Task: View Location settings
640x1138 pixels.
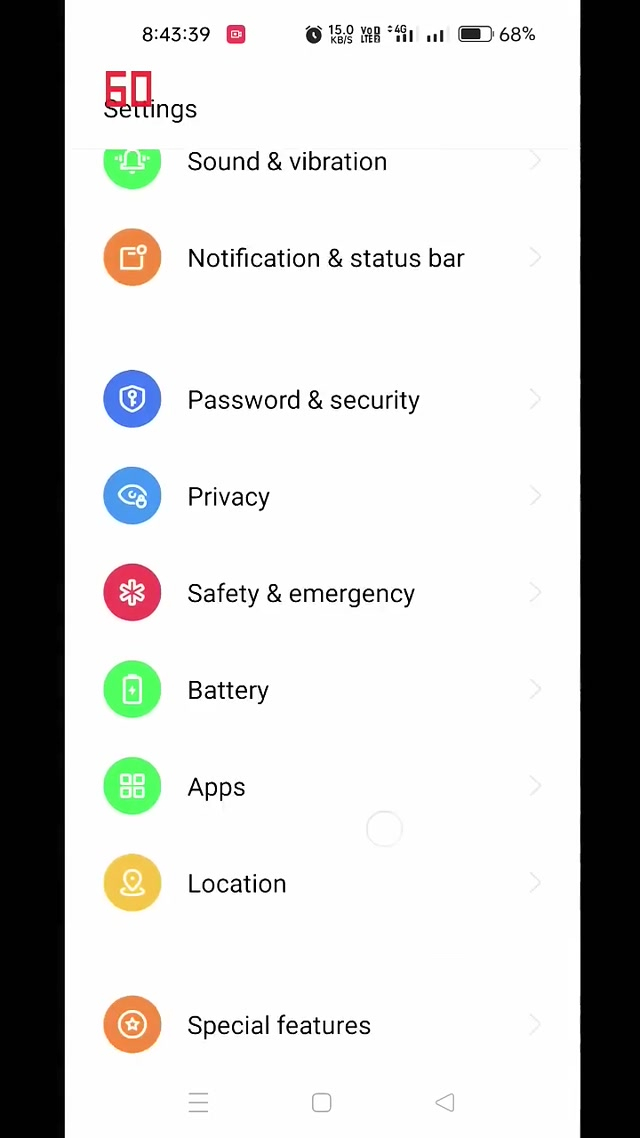Action: coord(237,884)
